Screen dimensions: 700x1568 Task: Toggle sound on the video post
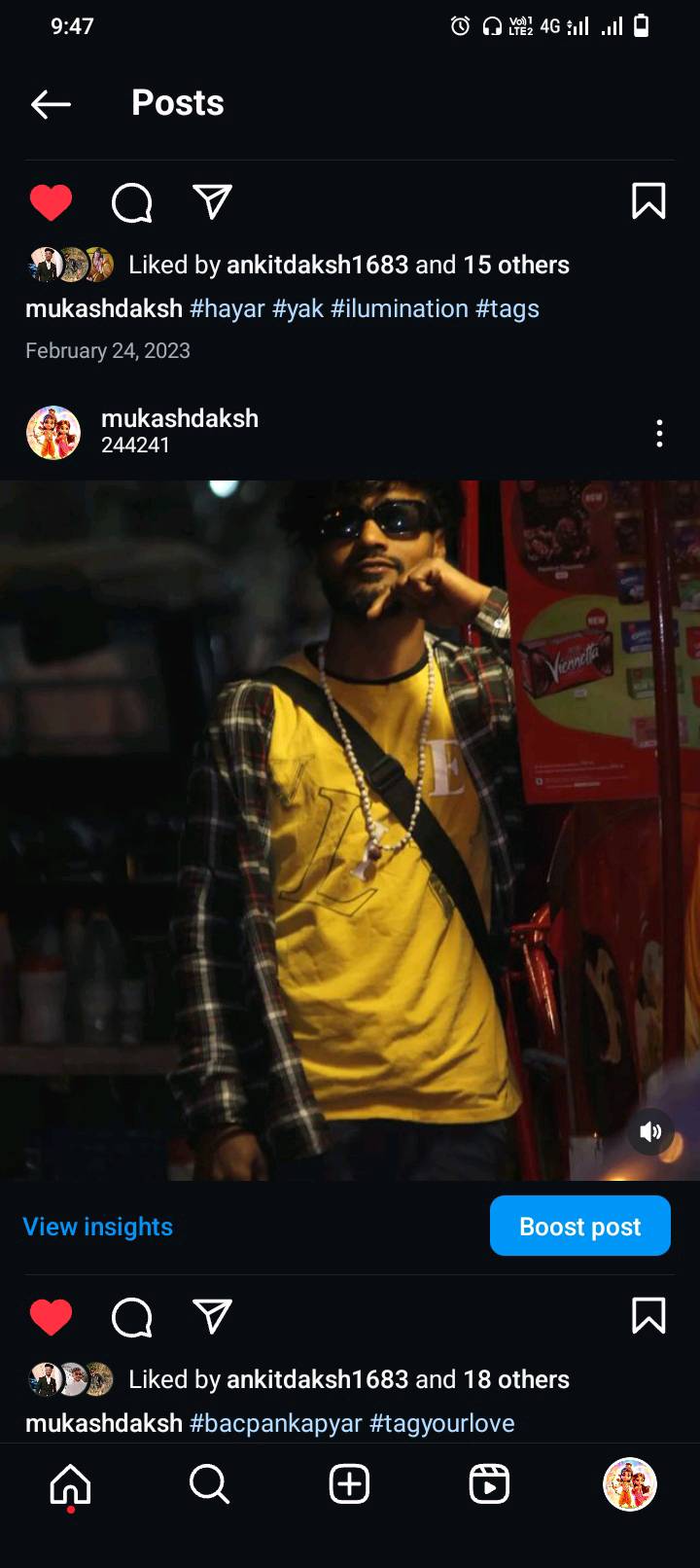coord(650,1131)
